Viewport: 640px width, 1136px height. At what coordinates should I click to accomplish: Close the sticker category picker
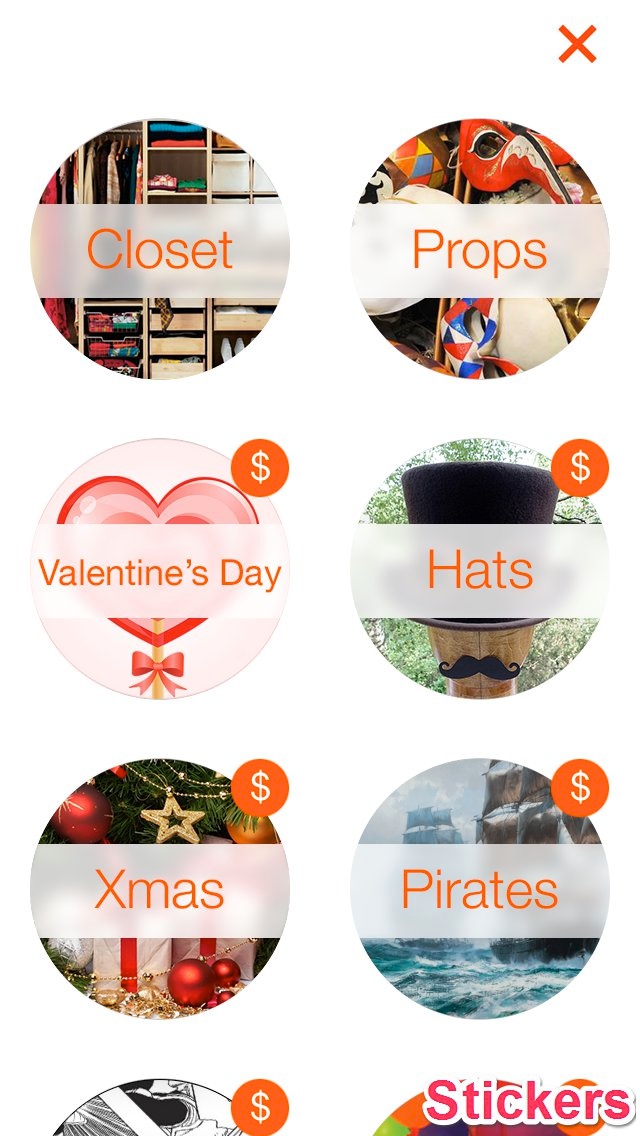tap(577, 44)
